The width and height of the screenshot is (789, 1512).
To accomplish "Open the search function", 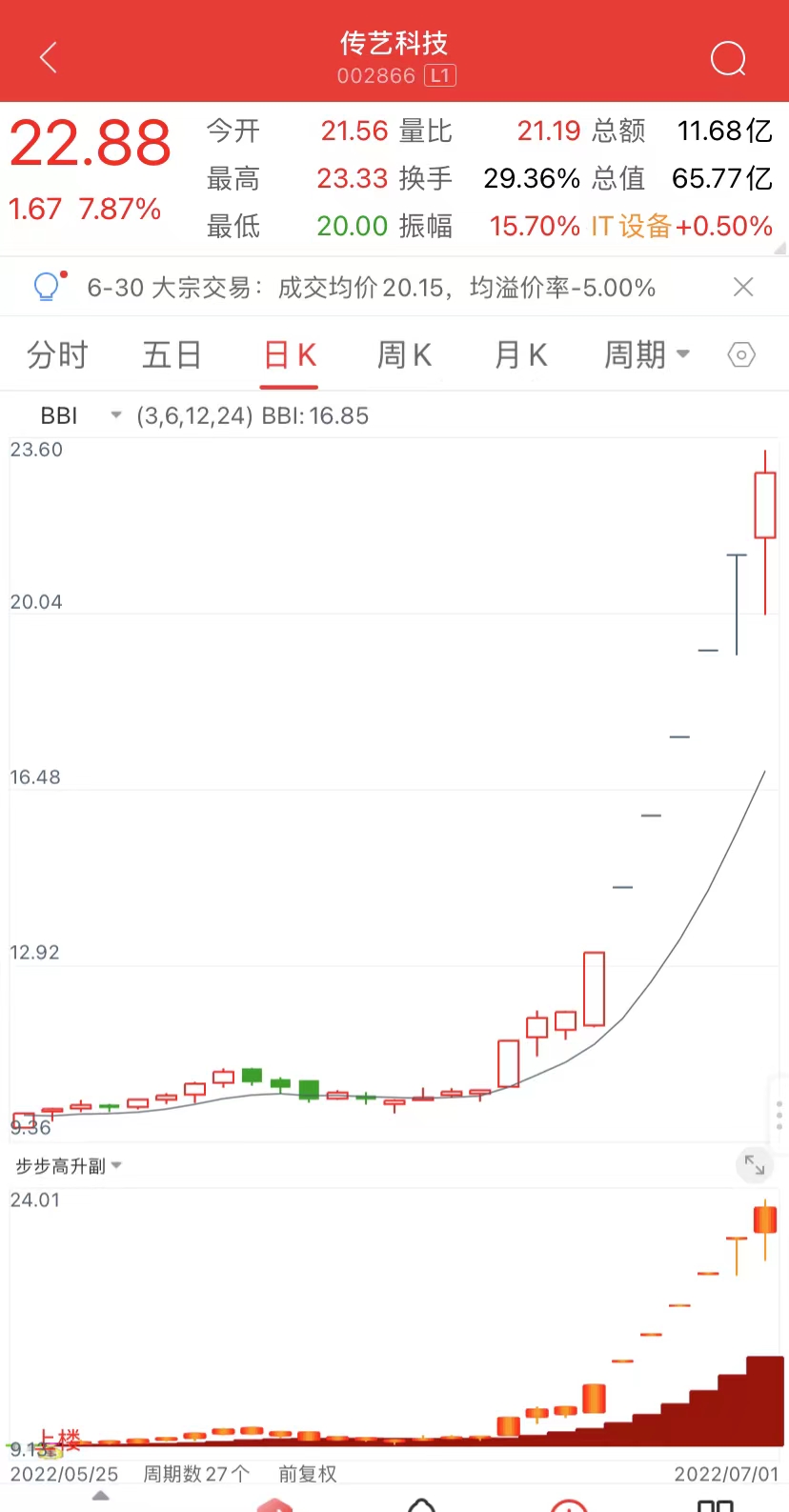I will (x=727, y=58).
